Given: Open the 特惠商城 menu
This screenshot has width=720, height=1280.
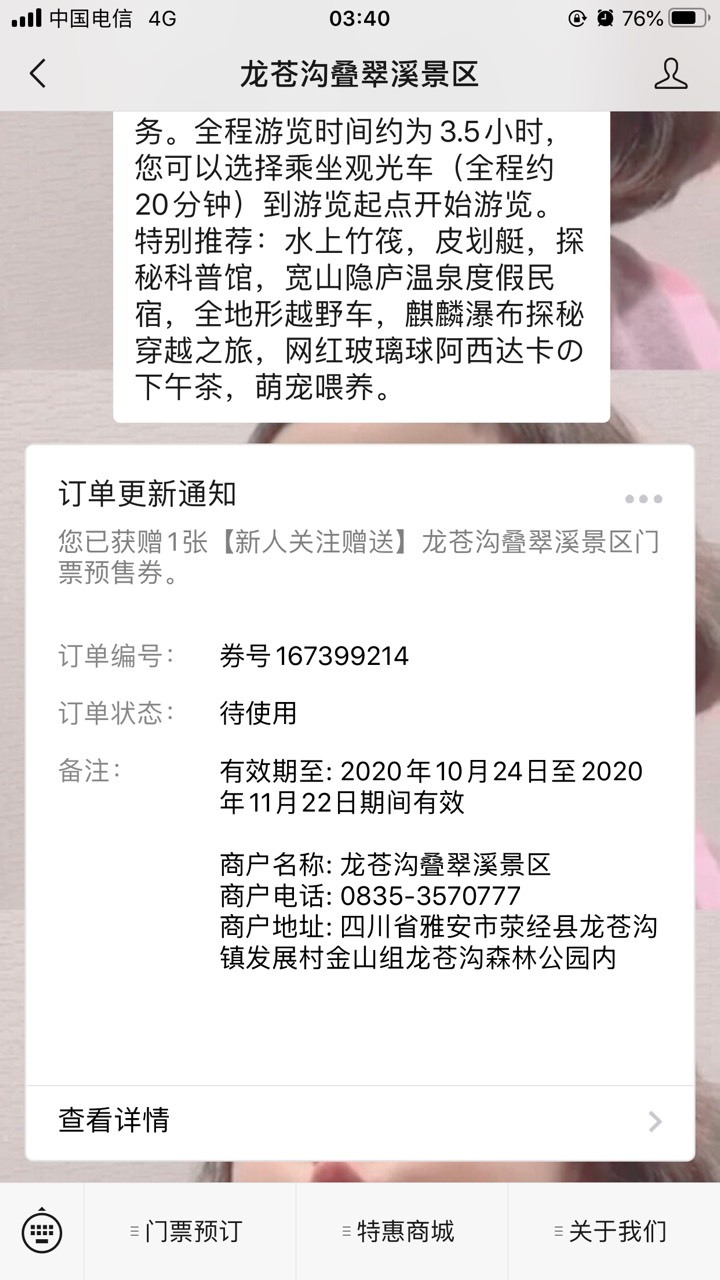Looking at the screenshot, I should point(402,1231).
